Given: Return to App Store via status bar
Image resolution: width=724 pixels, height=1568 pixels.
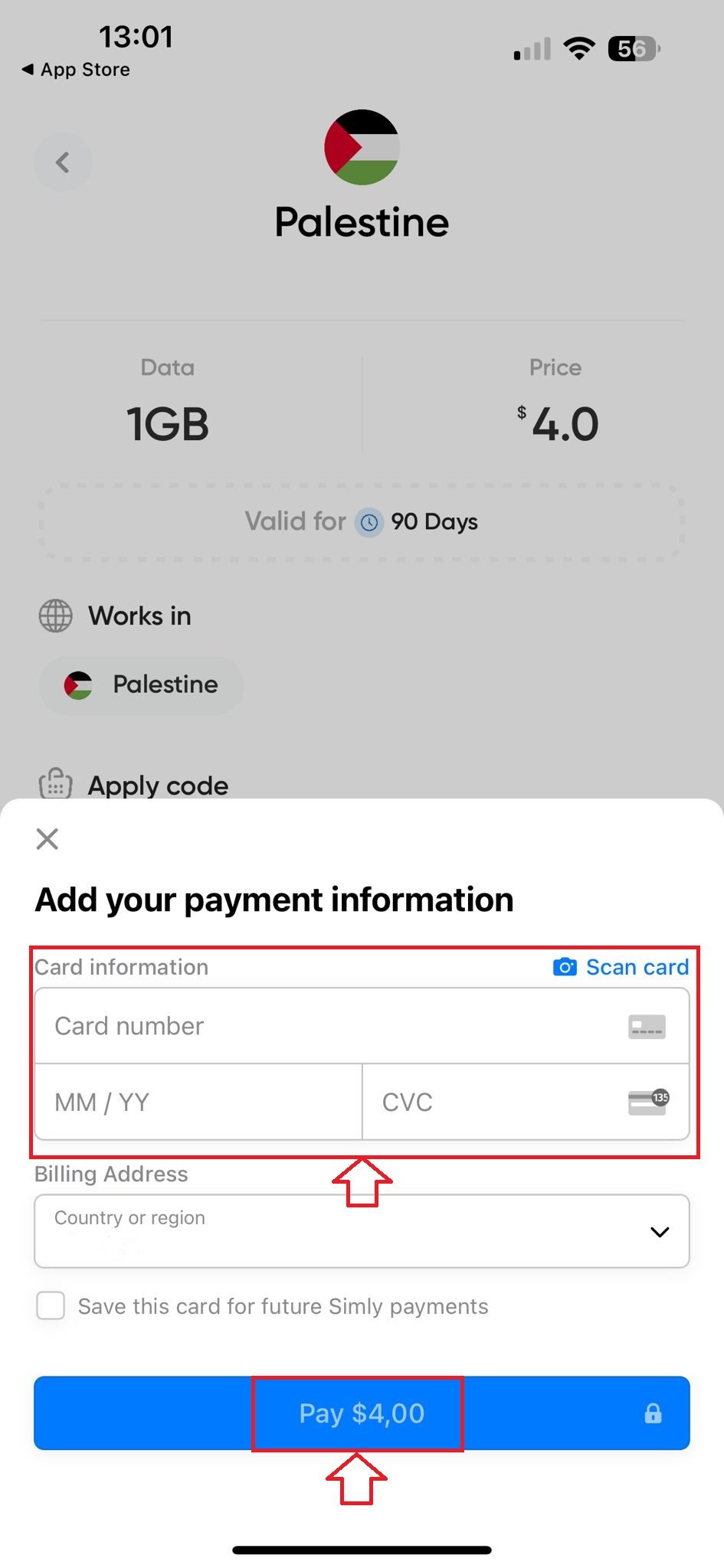Looking at the screenshot, I should tap(76, 70).
